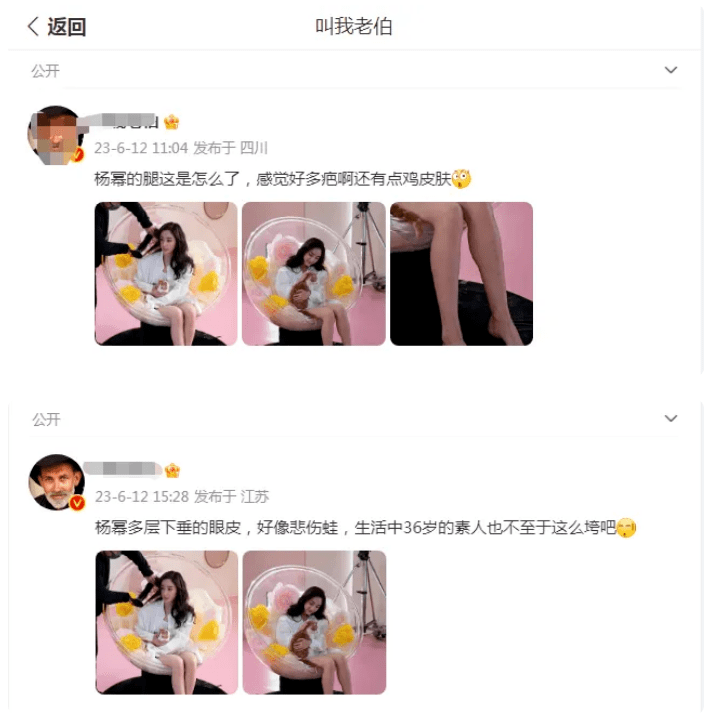Screen dimensions: 705x718
Task: Open the third photo in the 11:04 post
Action: tap(461, 273)
